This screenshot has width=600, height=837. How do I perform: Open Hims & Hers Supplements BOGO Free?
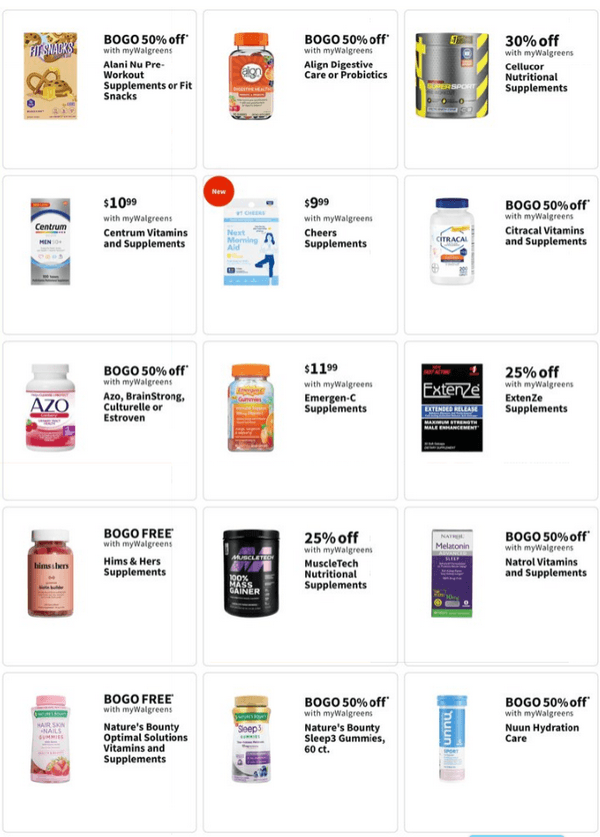[x=99, y=586]
